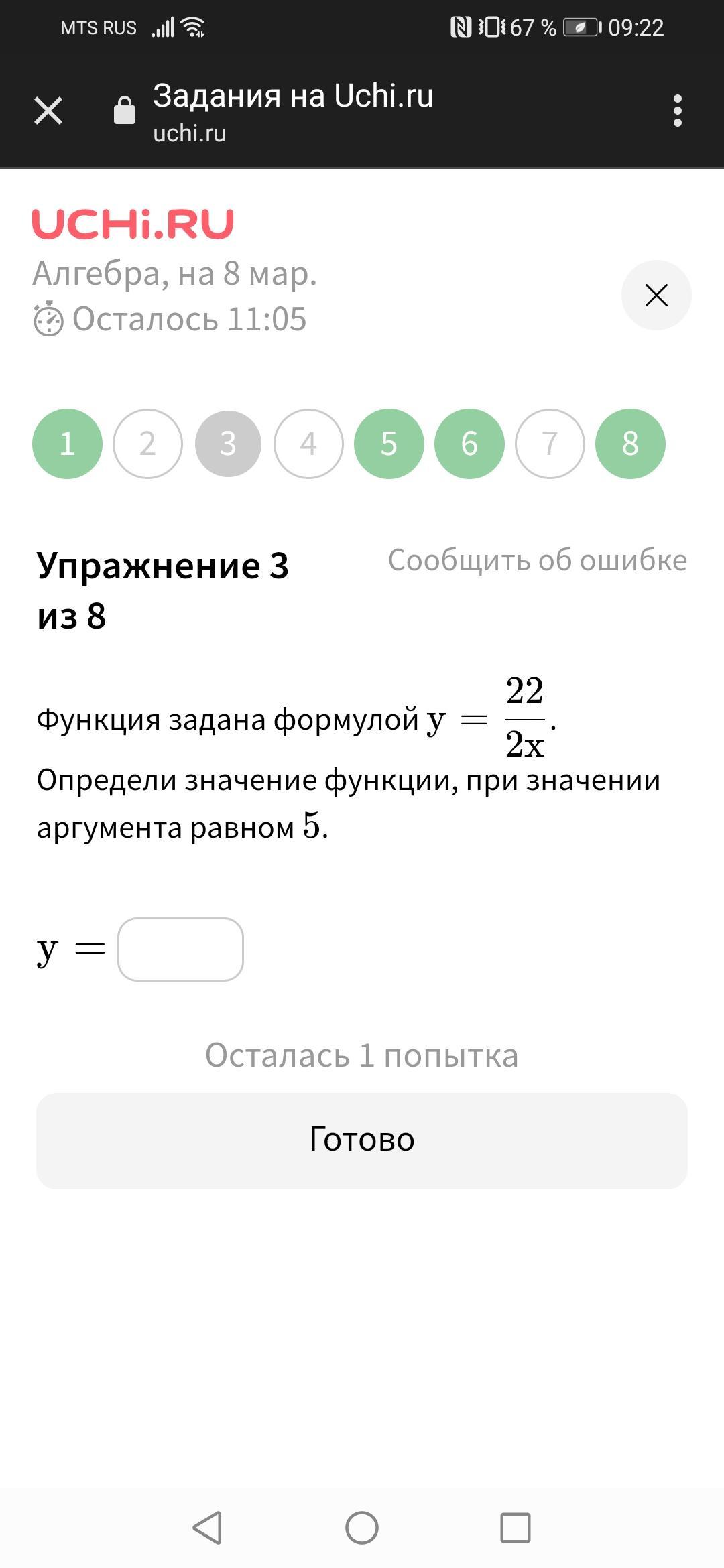This screenshot has width=724, height=1568.
Task: Go to exercise 1
Action: 67,444
